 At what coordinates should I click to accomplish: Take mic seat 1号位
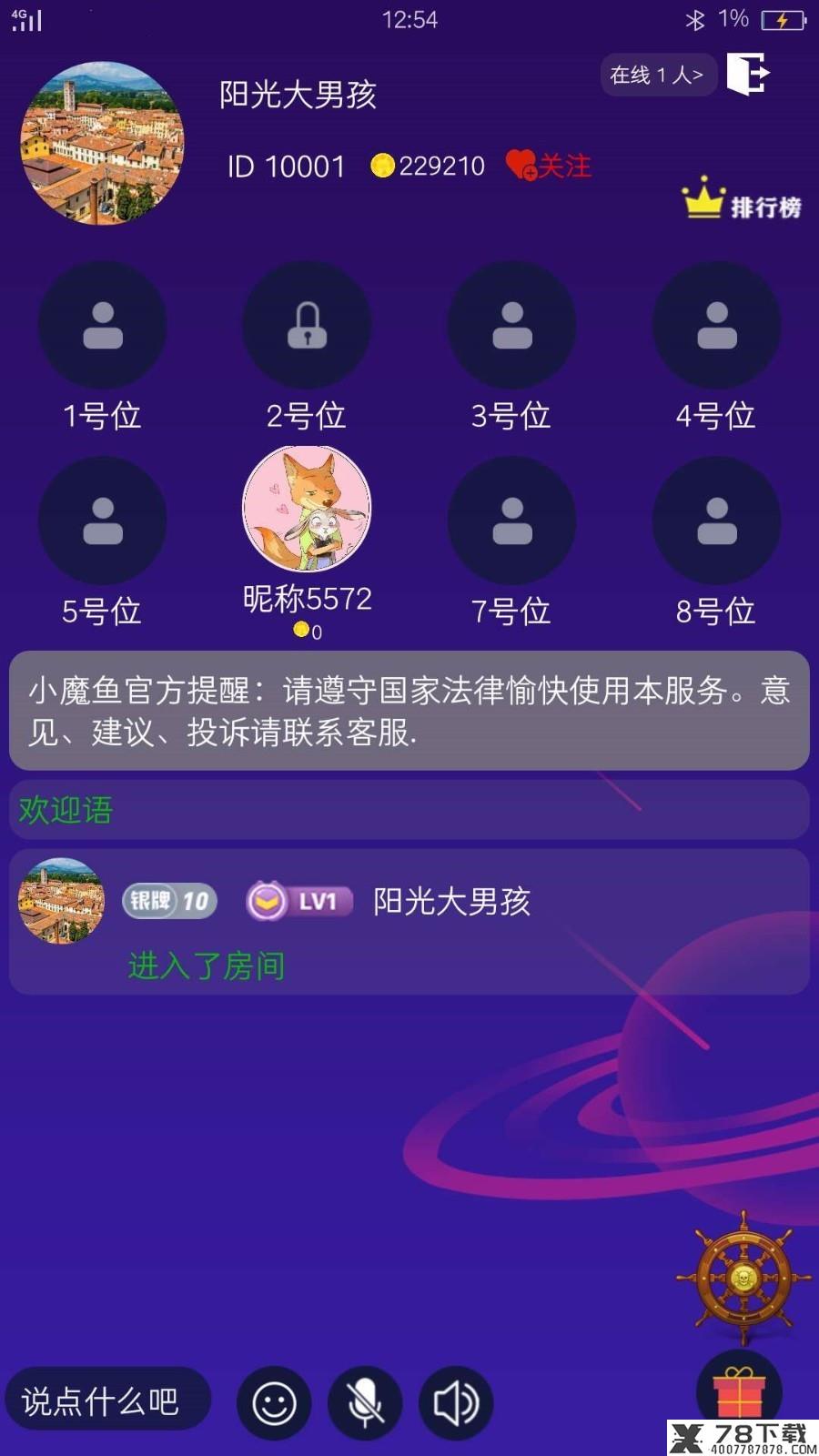(x=102, y=326)
